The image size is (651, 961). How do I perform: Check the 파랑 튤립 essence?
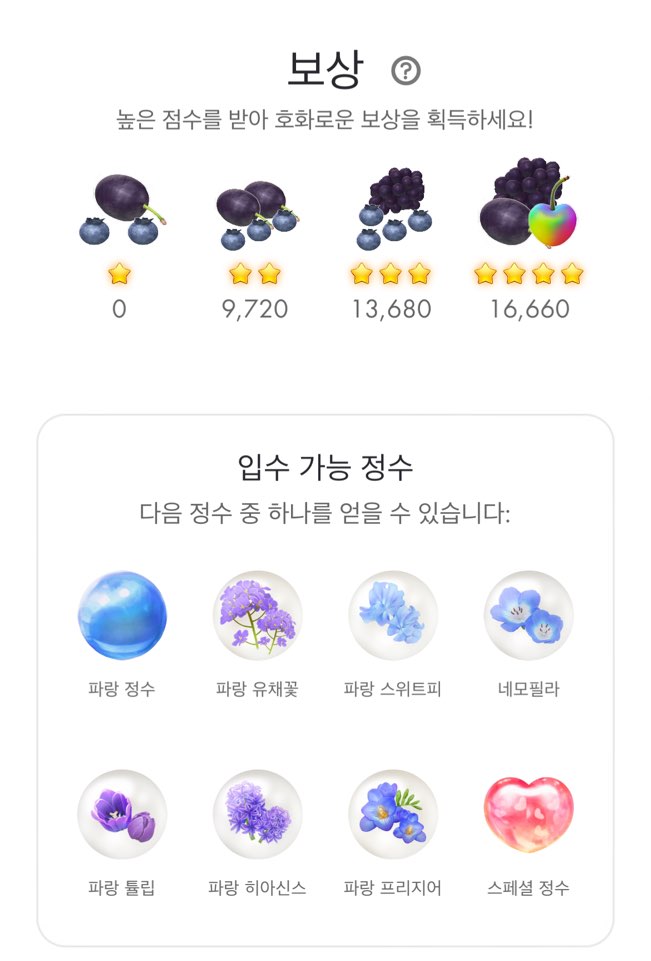pyautogui.click(x=122, y=813)
